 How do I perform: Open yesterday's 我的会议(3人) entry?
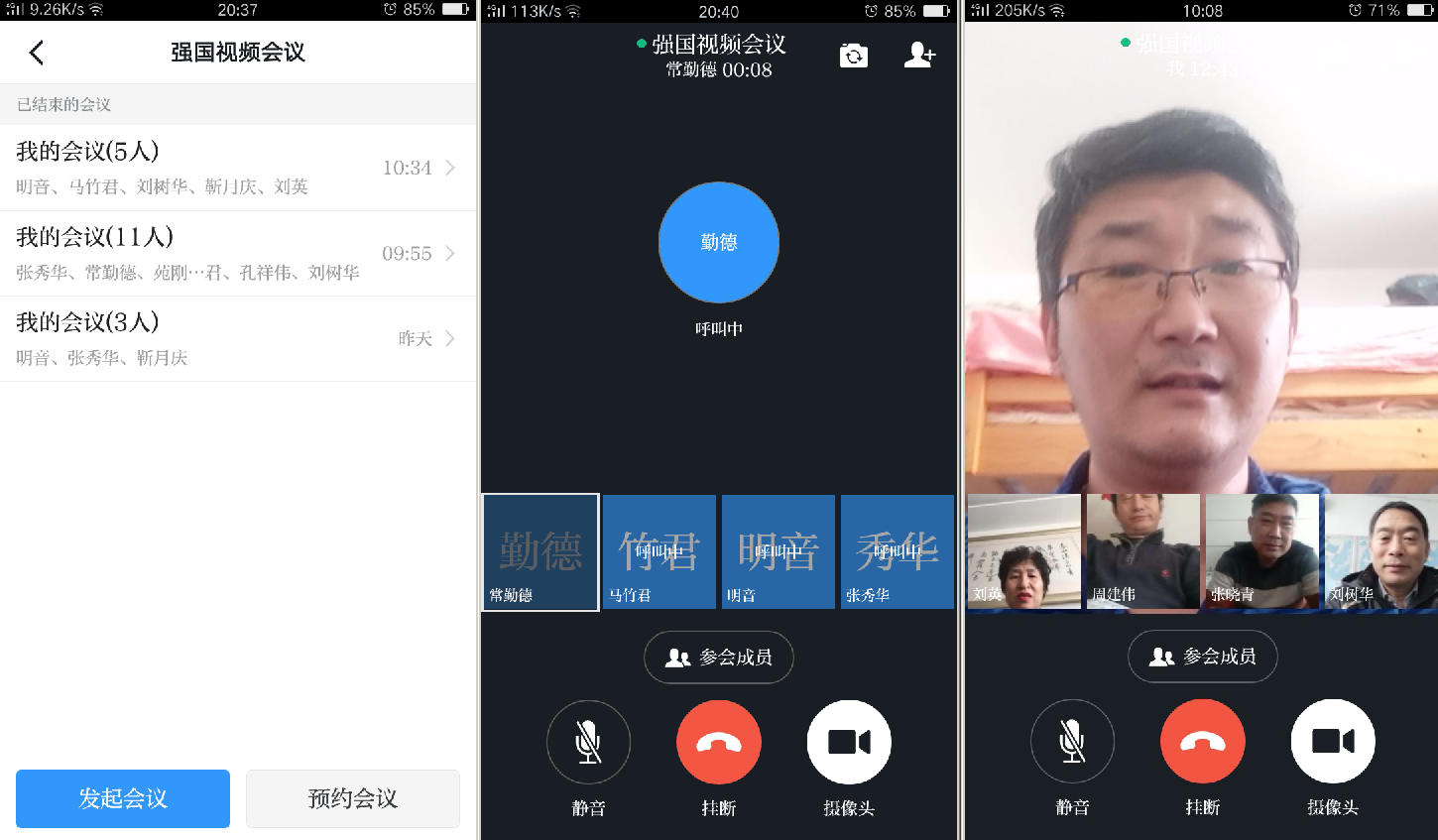pos(237,338)
